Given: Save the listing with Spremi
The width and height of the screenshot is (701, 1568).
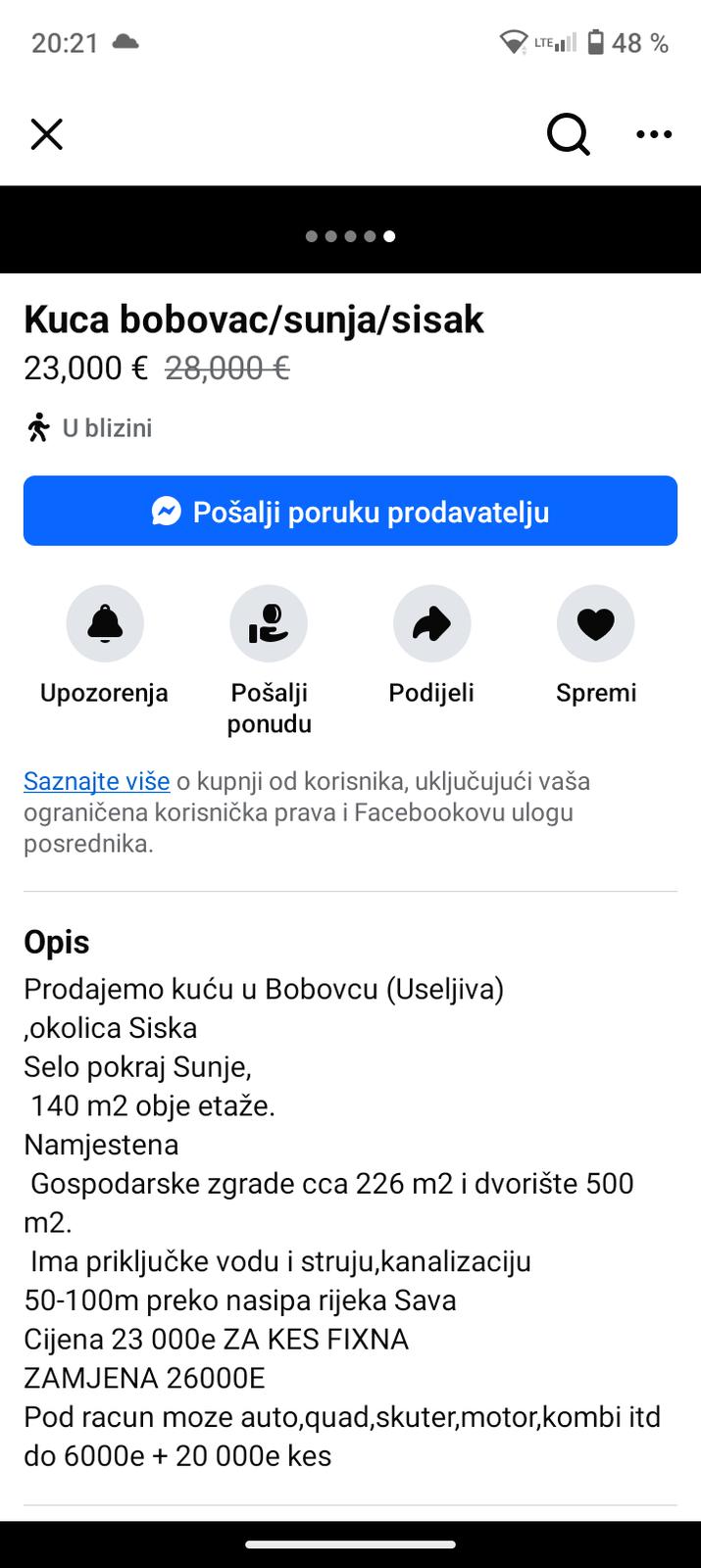Looking at the screenshot, I should (x=595, y=624).
